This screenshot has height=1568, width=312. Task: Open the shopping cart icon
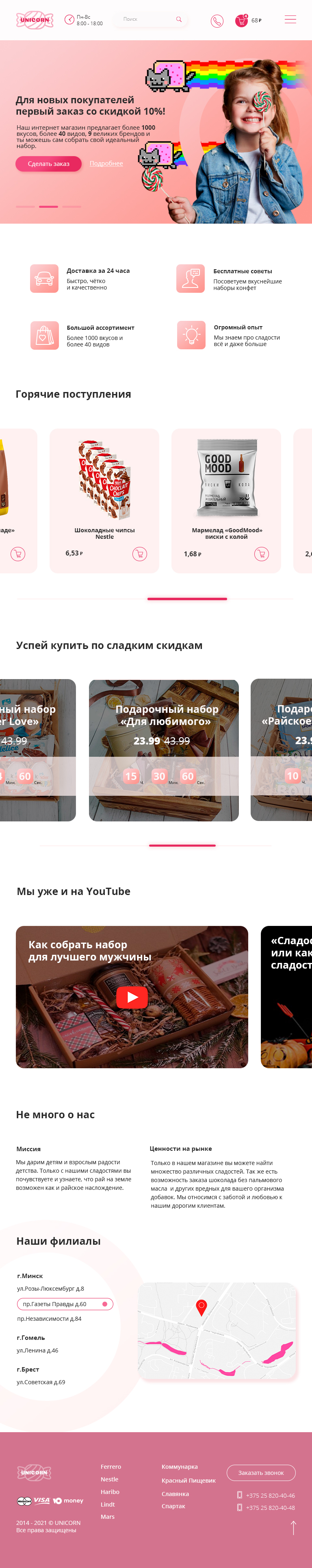click(241, 21)
